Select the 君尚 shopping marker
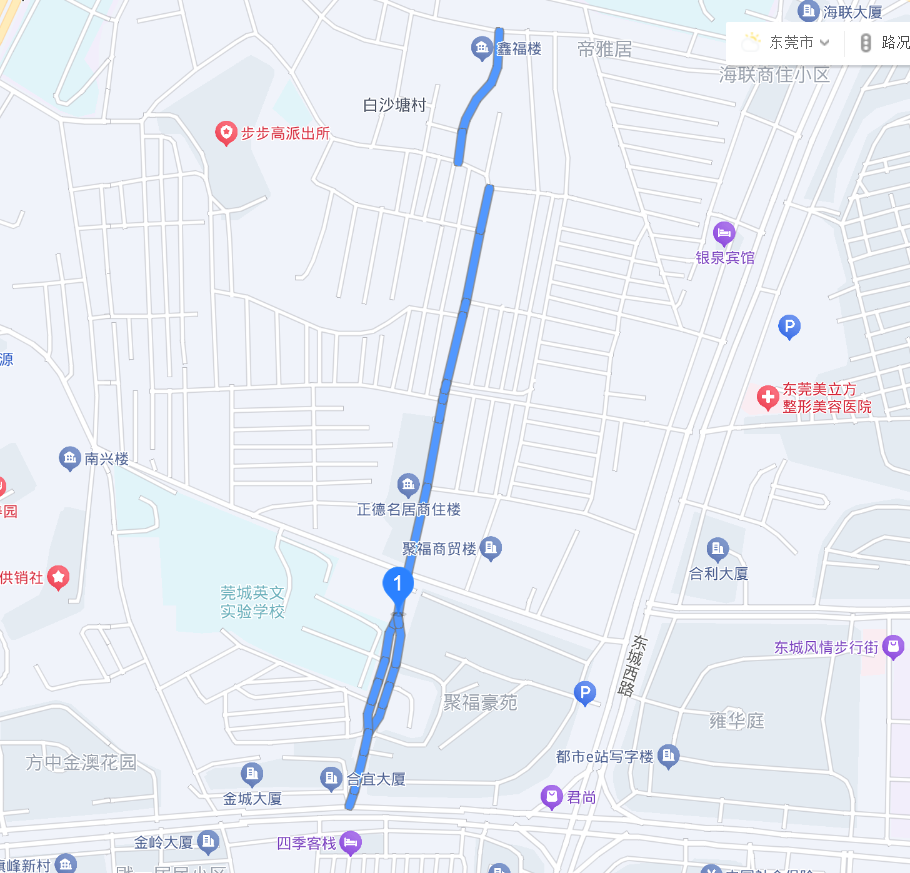This screenshot has height=873, width=910. tap(551, 797)
